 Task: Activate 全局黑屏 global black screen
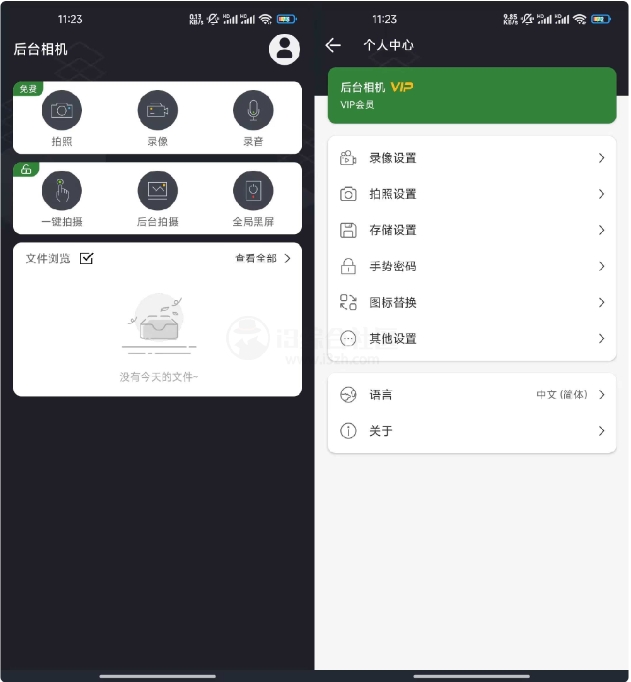coord(253,190)
